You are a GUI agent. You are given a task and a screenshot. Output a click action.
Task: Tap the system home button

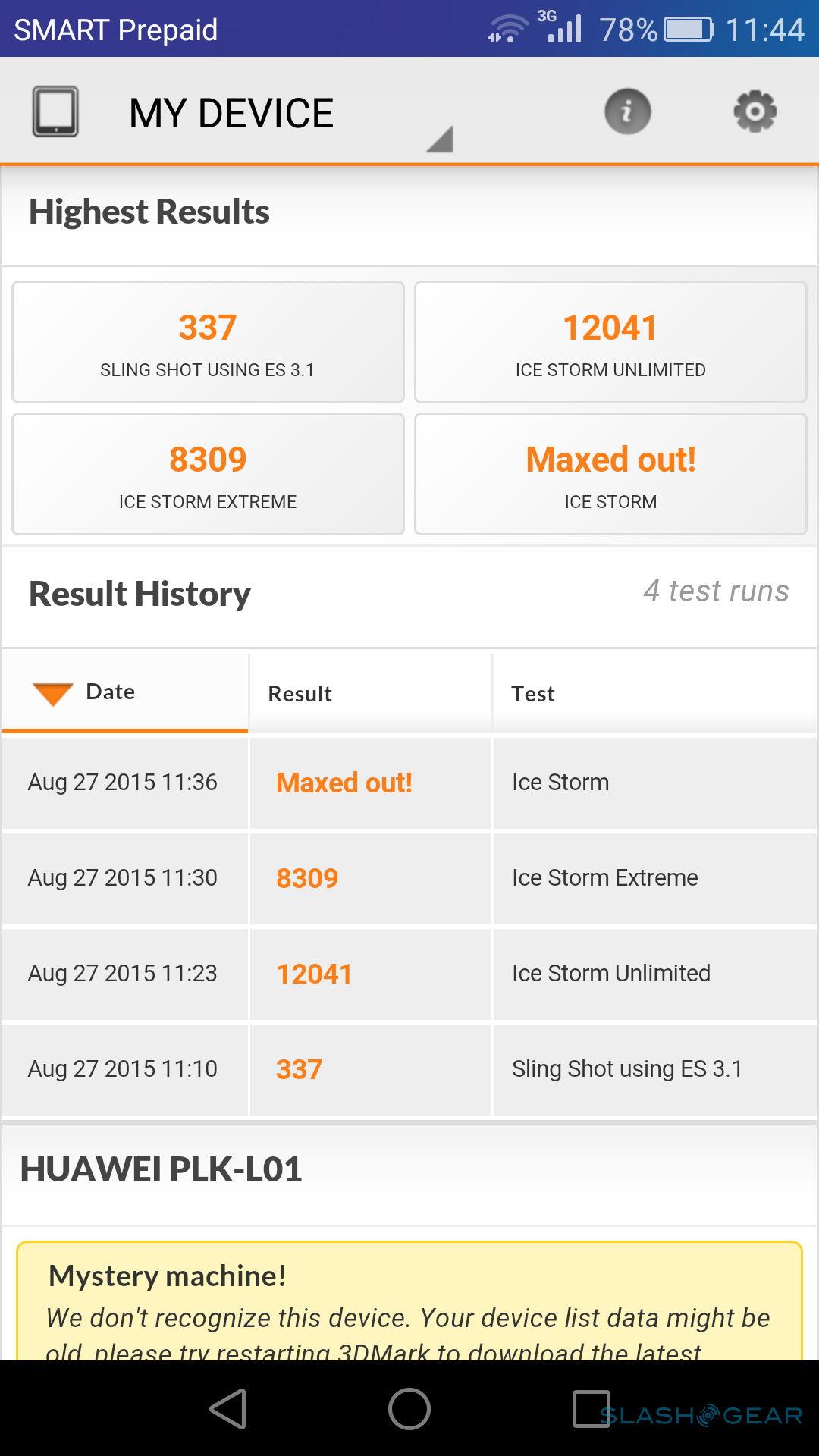(409, 1409)
